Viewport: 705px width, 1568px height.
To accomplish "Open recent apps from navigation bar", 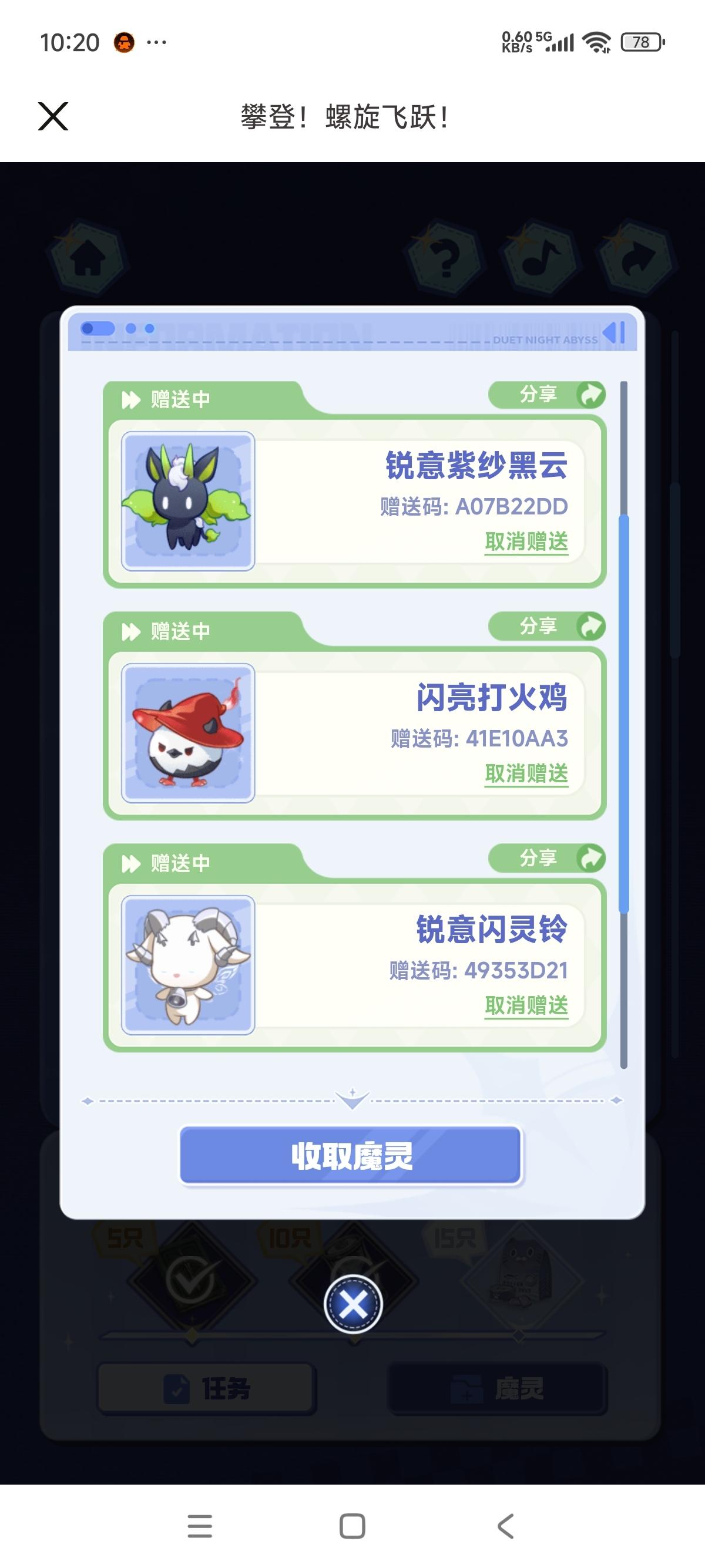I will tap(200, 1526).
